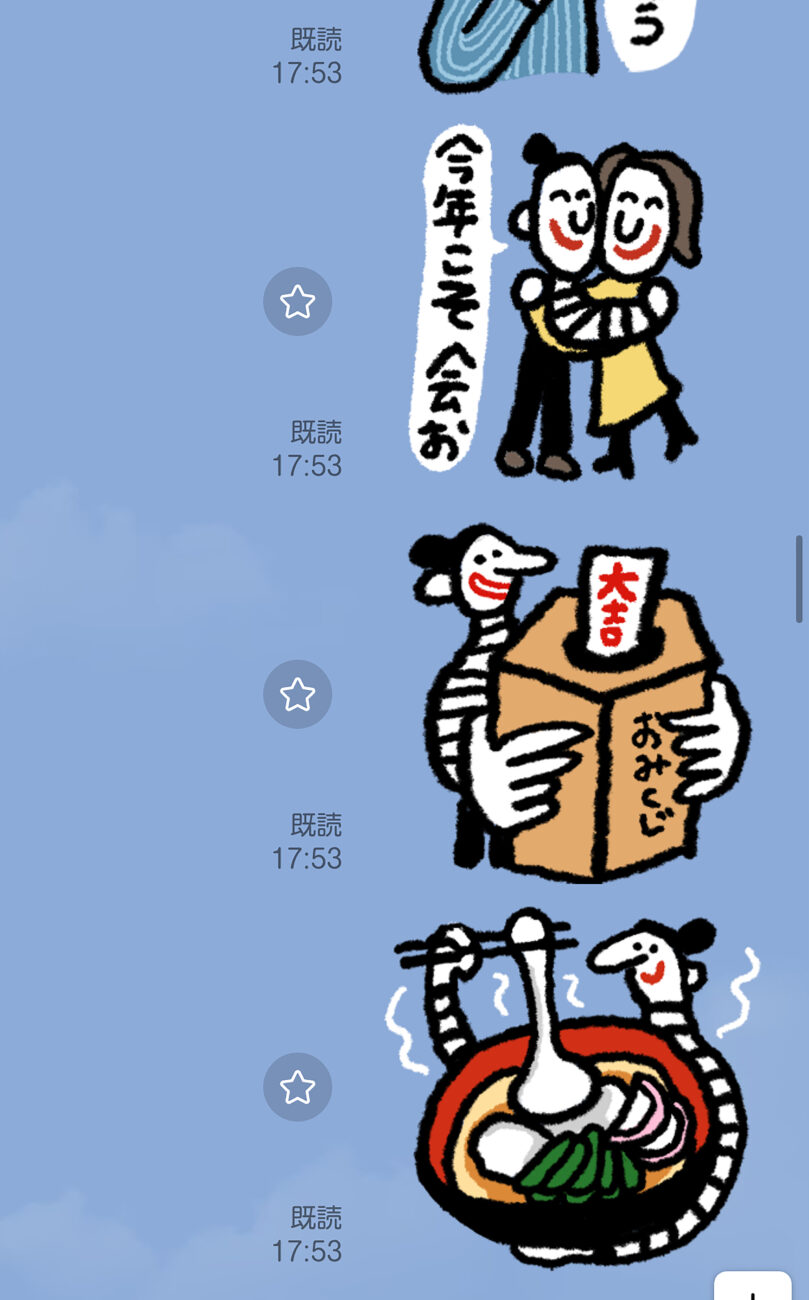Tap the star beside the 今年こそ会お hugging sticker
The height and width of the screenshot is (1300, 809).
pyautogui.click(x=297, y=301)
